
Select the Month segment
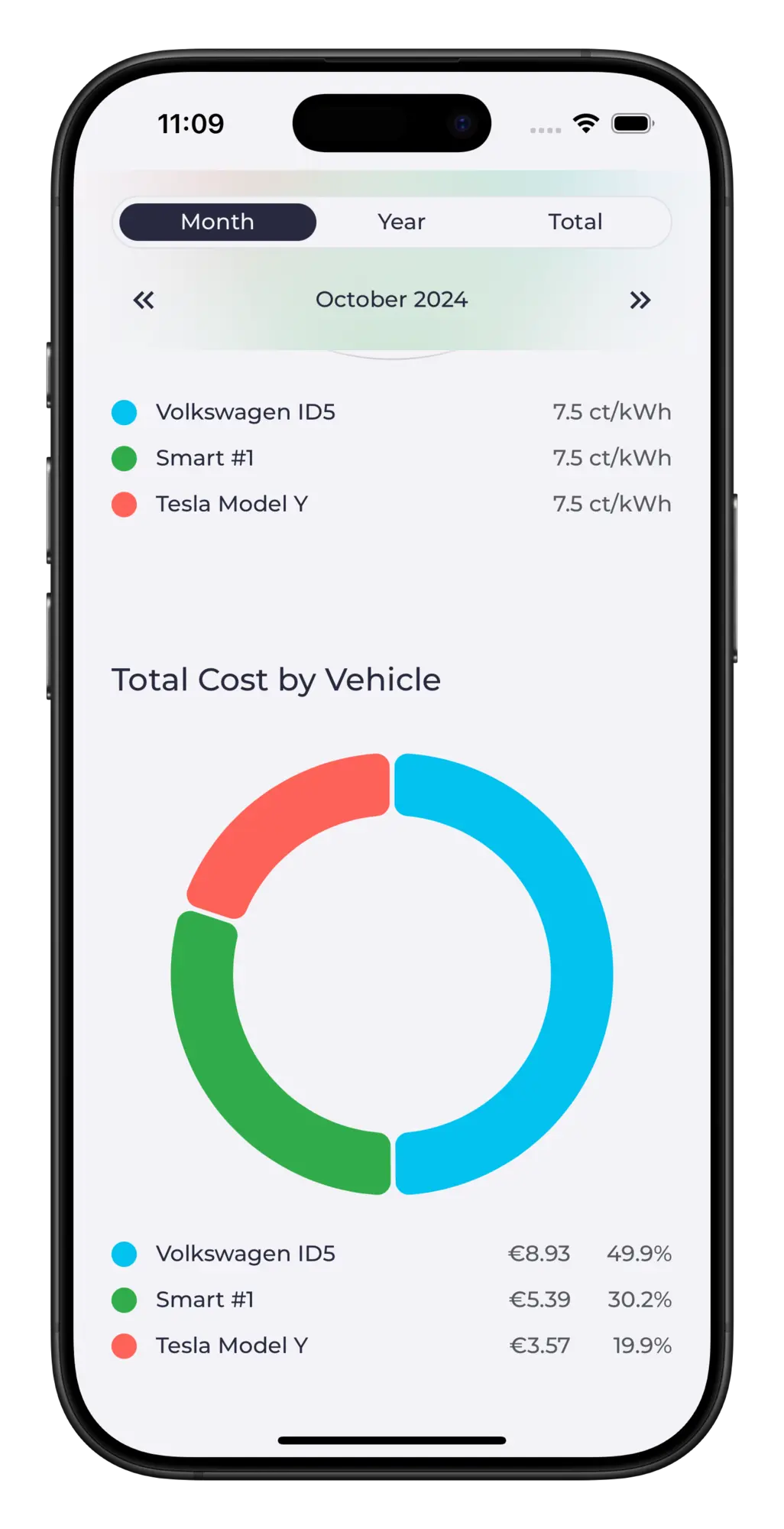click(218, 222)
